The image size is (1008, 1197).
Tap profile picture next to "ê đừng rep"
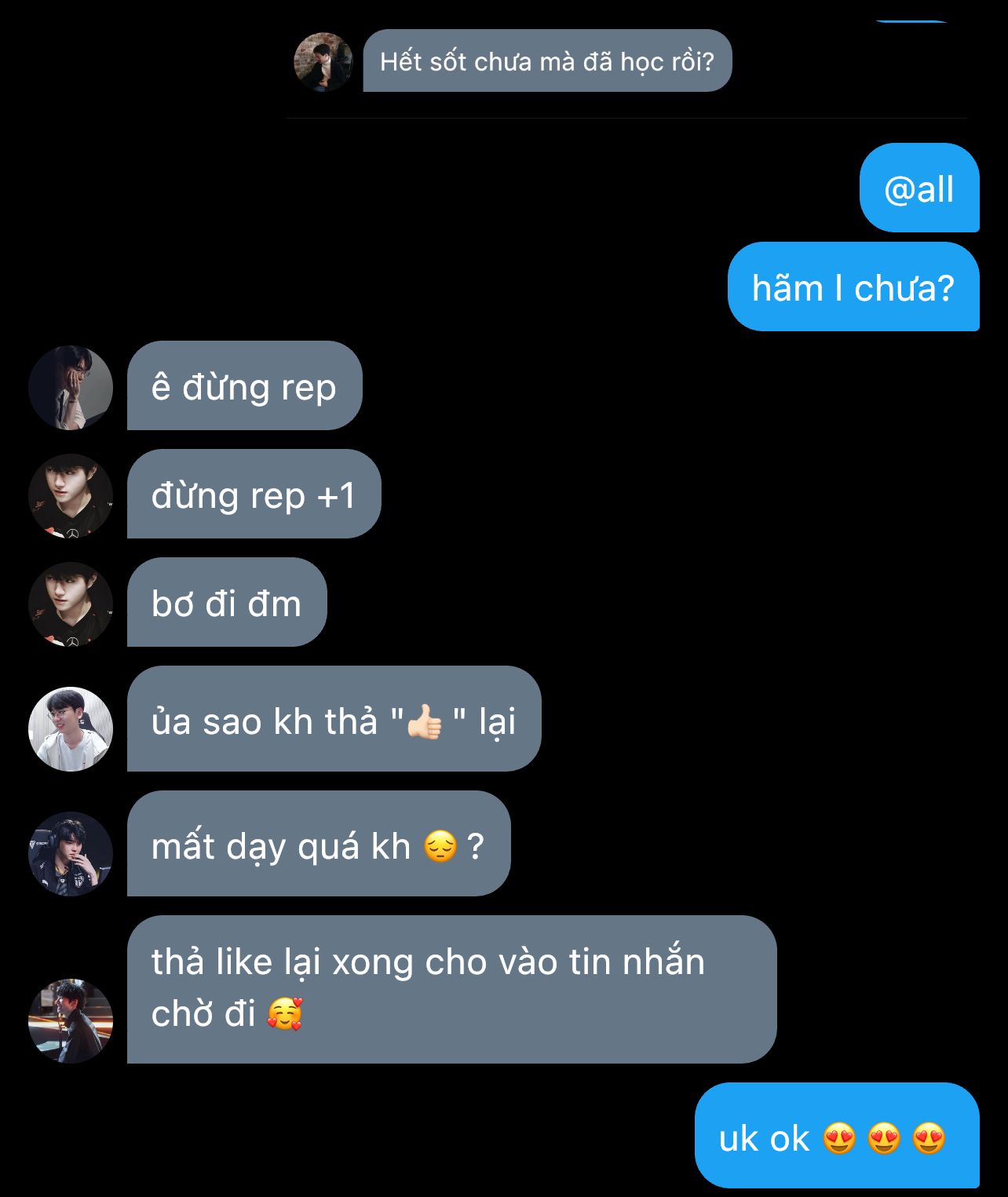[x=71, y=388]
